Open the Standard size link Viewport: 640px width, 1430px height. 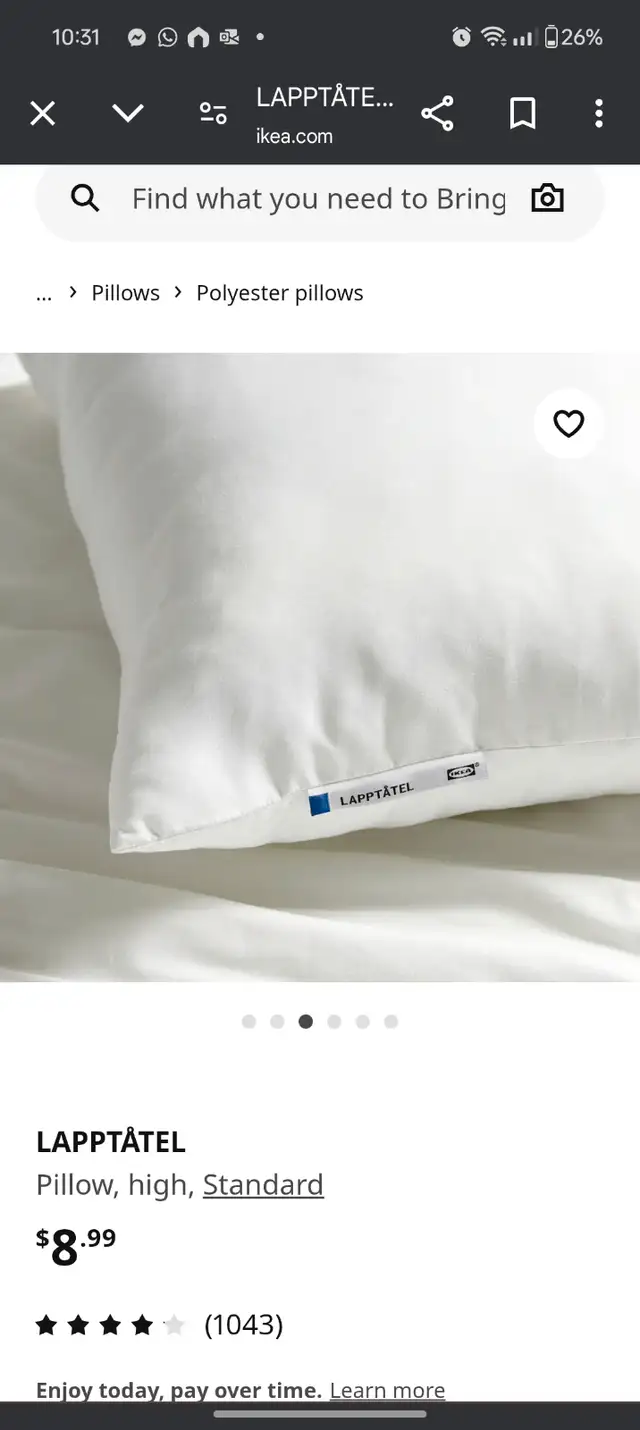click(263, 1185)
